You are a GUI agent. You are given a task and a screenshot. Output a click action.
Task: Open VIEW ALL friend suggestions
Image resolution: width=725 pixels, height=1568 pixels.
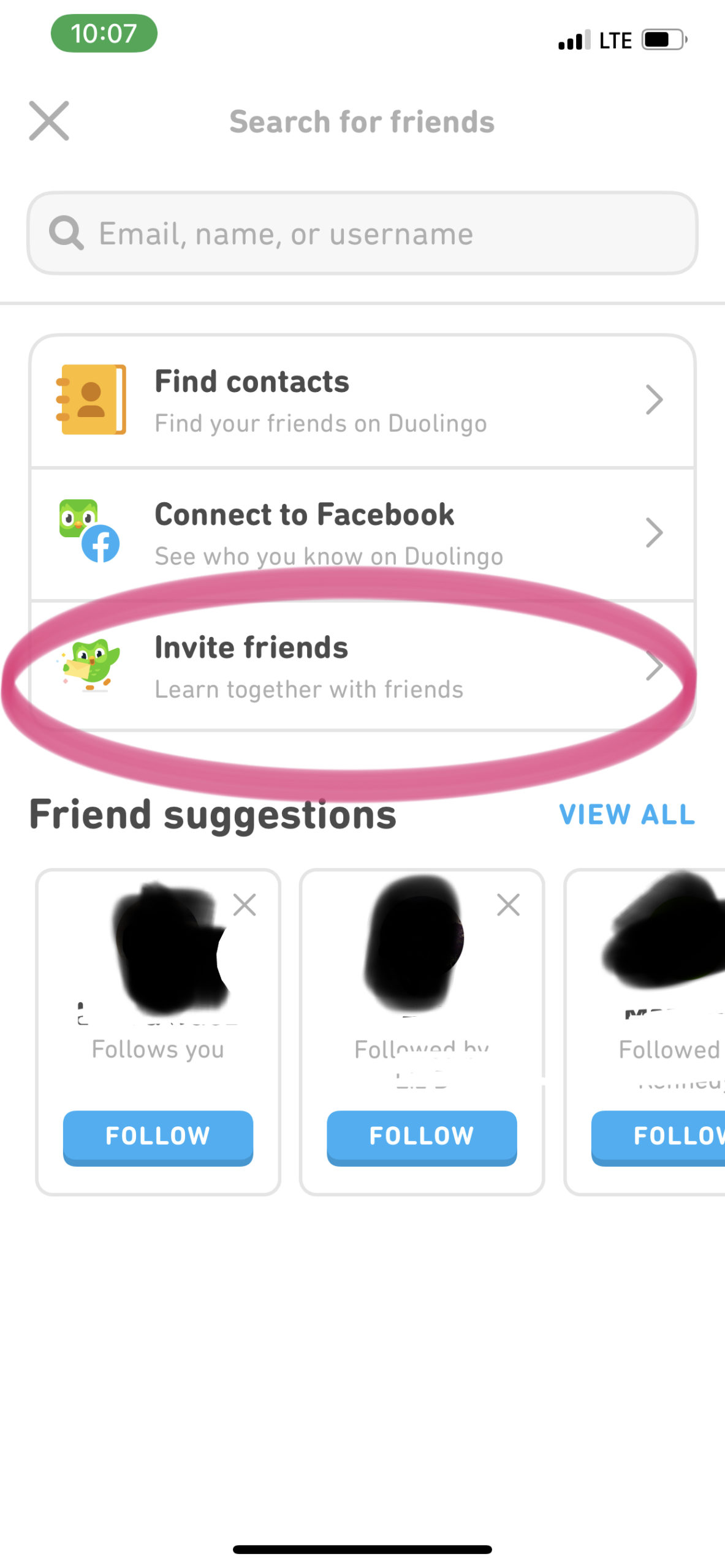click(x=626, y=813)
